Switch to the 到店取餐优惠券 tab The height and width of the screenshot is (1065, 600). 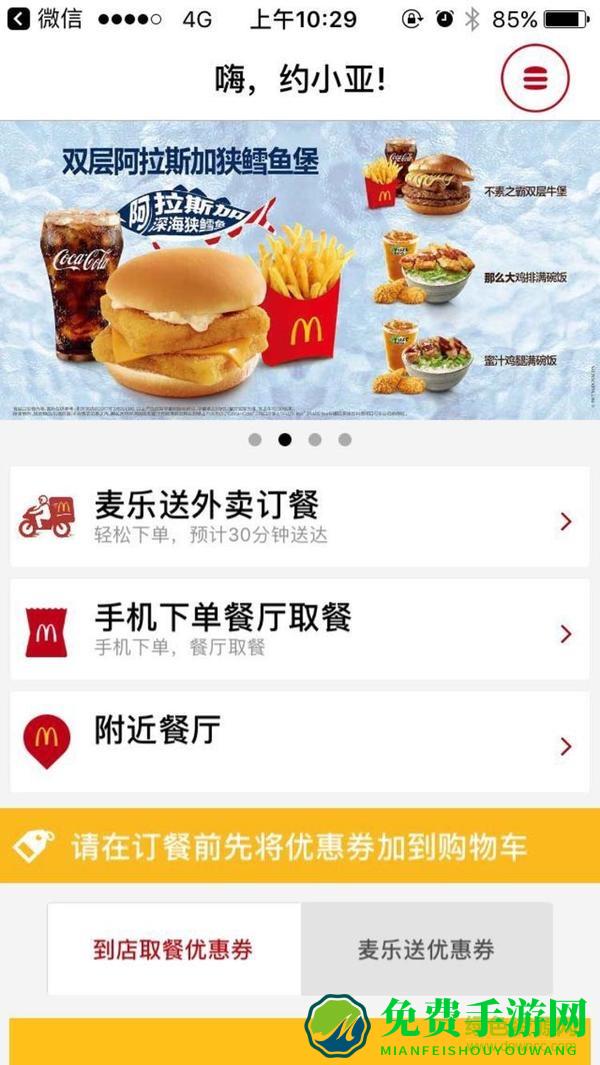click(x=174, y=949)
